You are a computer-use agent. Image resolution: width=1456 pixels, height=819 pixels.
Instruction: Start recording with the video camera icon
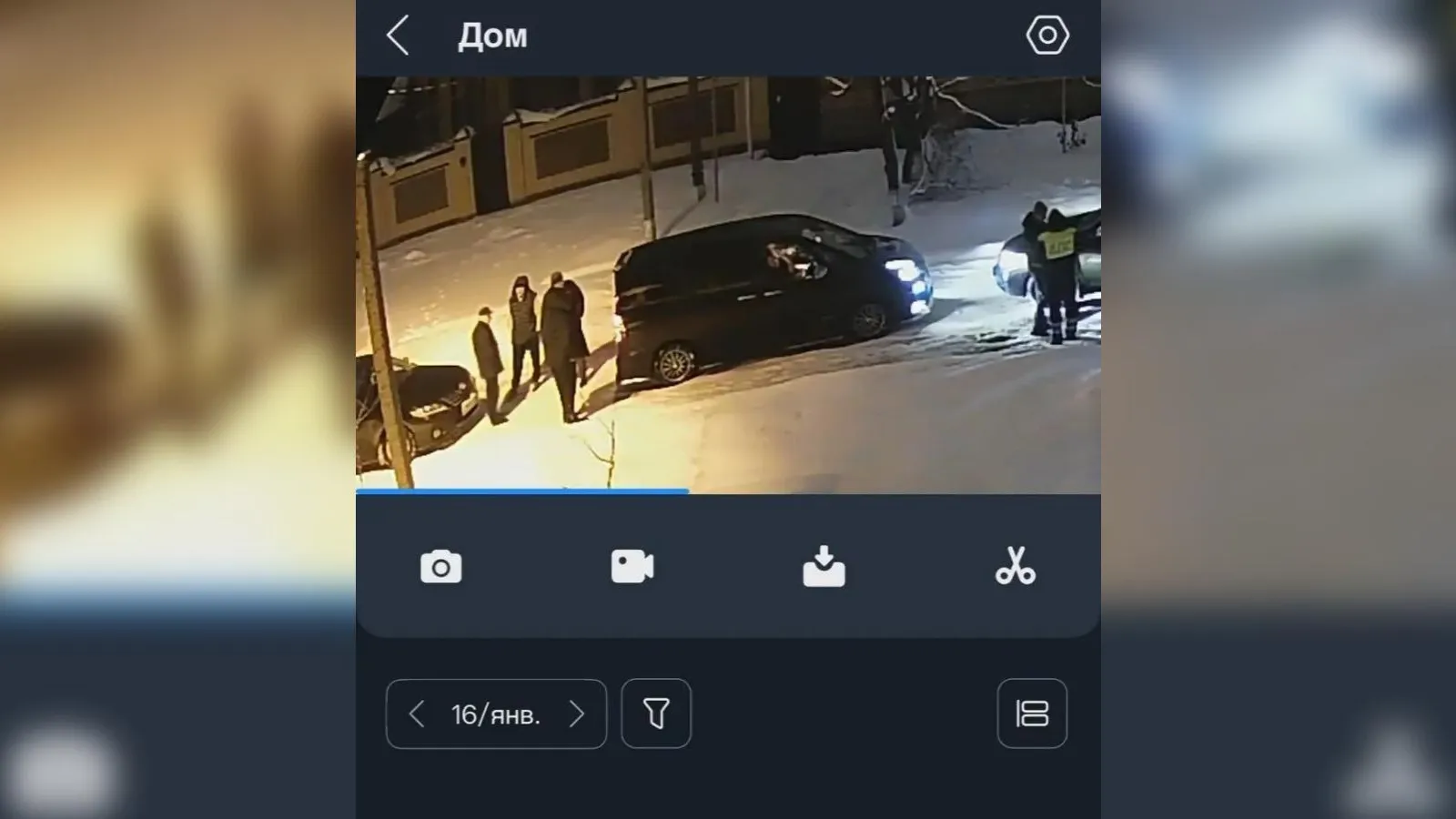tap(632, 567)
